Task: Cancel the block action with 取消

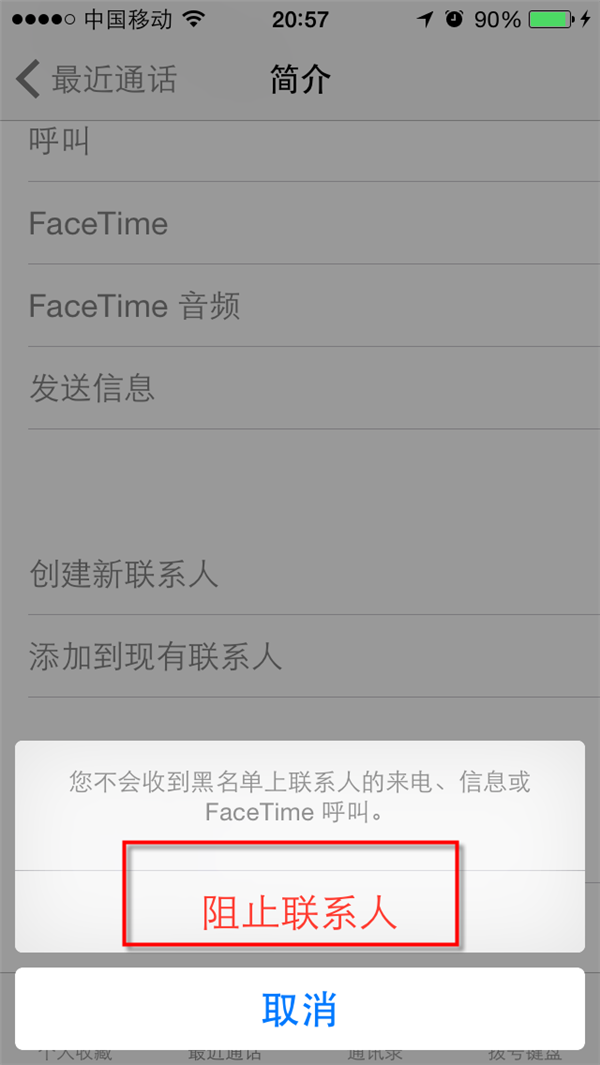Action: coord(299,1008)
